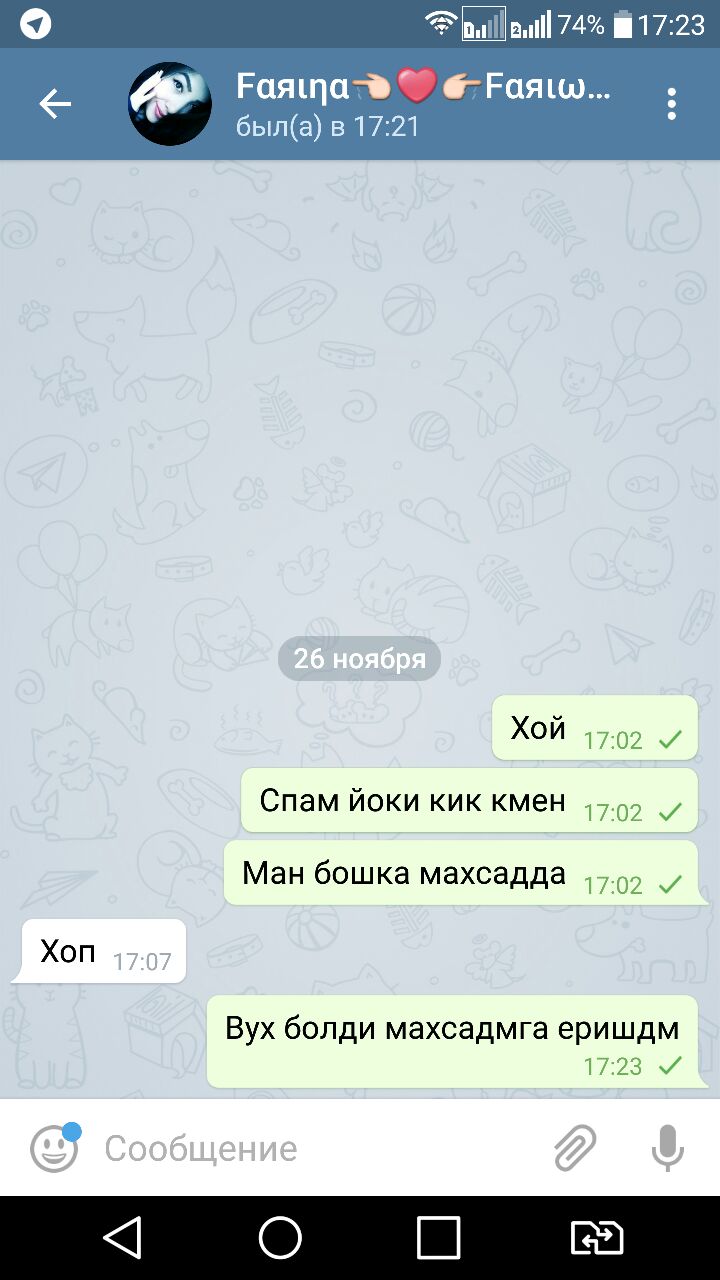Viewport: 720px width, 1280px height.
Task: Focus the Сообщение message field
Action: pyautogui.click(x=320, y=1148)
